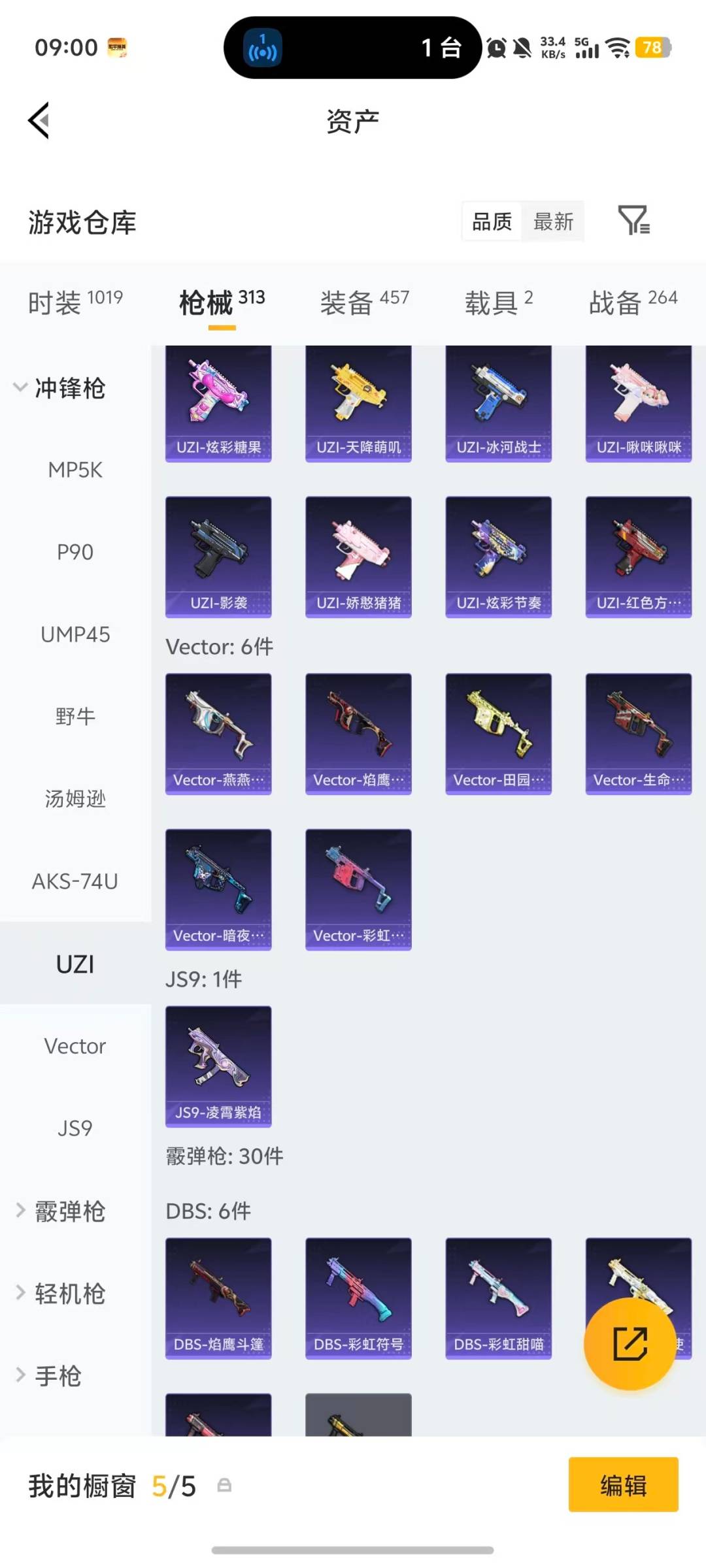Jump to Vector in the side list

click(75, 1046)
